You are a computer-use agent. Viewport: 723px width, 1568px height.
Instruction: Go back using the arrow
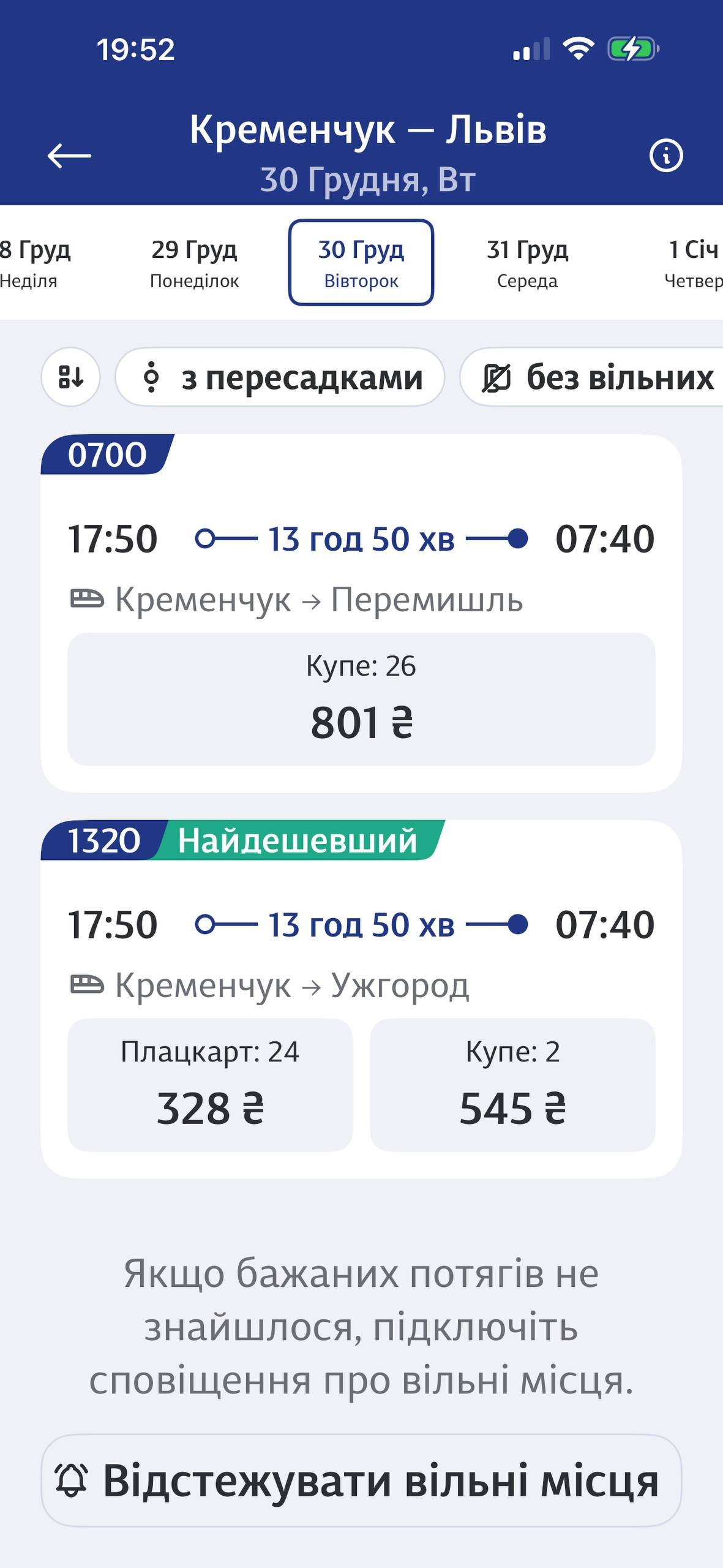click(69, 156)
